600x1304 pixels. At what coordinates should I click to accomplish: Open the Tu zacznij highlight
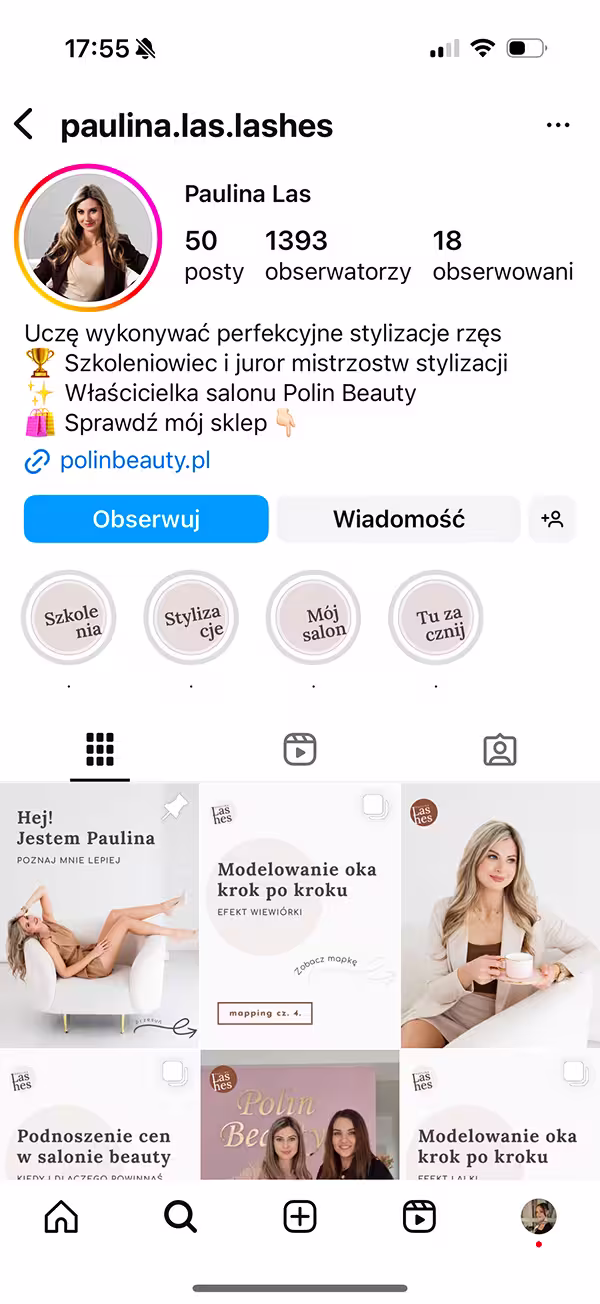(436, 617)
